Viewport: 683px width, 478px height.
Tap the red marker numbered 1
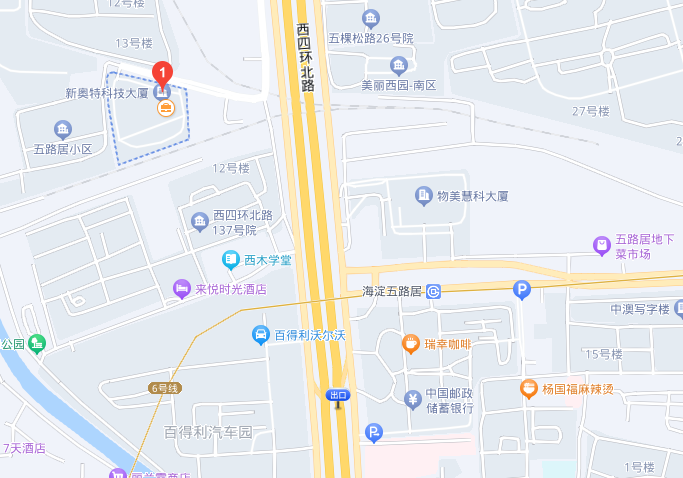click(x=162, y=73)
